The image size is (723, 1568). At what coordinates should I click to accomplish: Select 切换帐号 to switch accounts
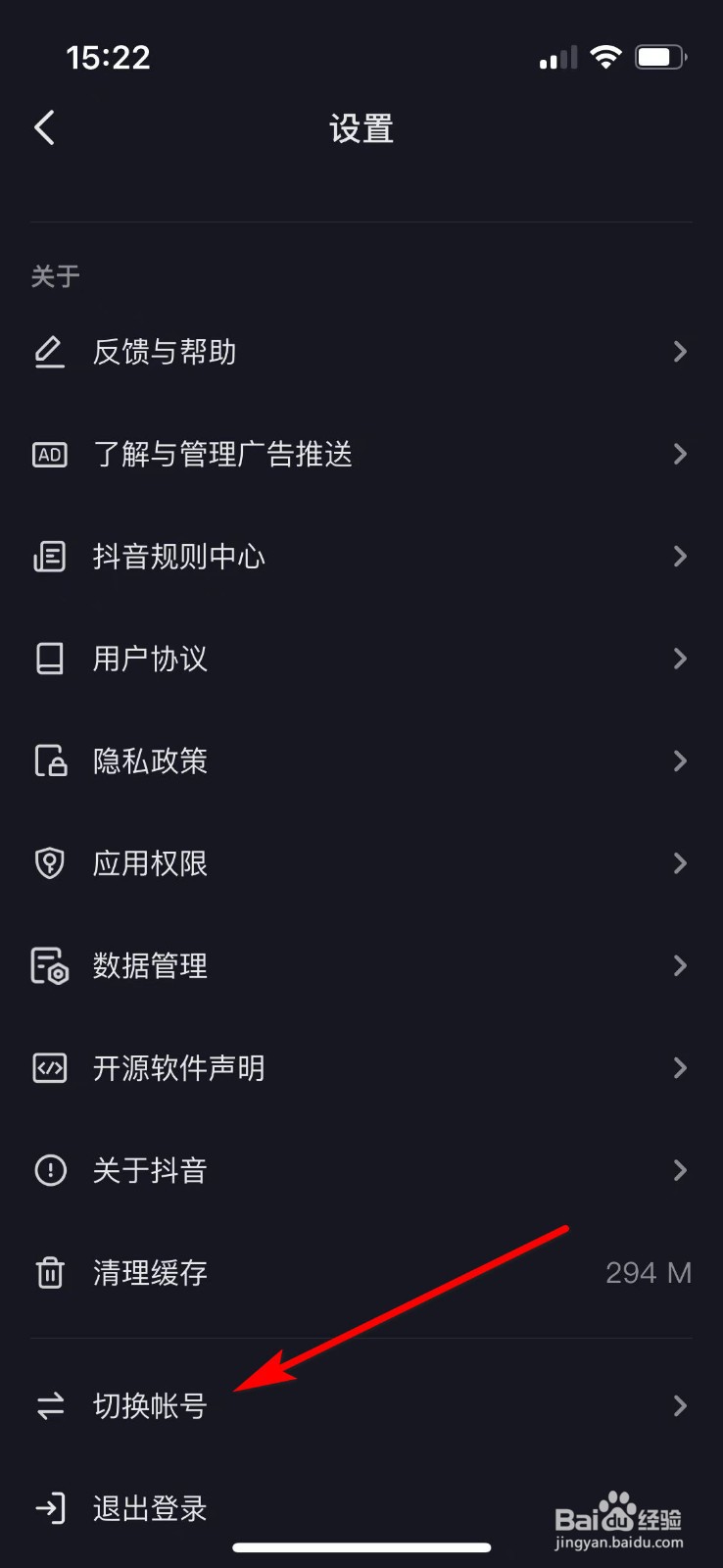(150, 1406)
